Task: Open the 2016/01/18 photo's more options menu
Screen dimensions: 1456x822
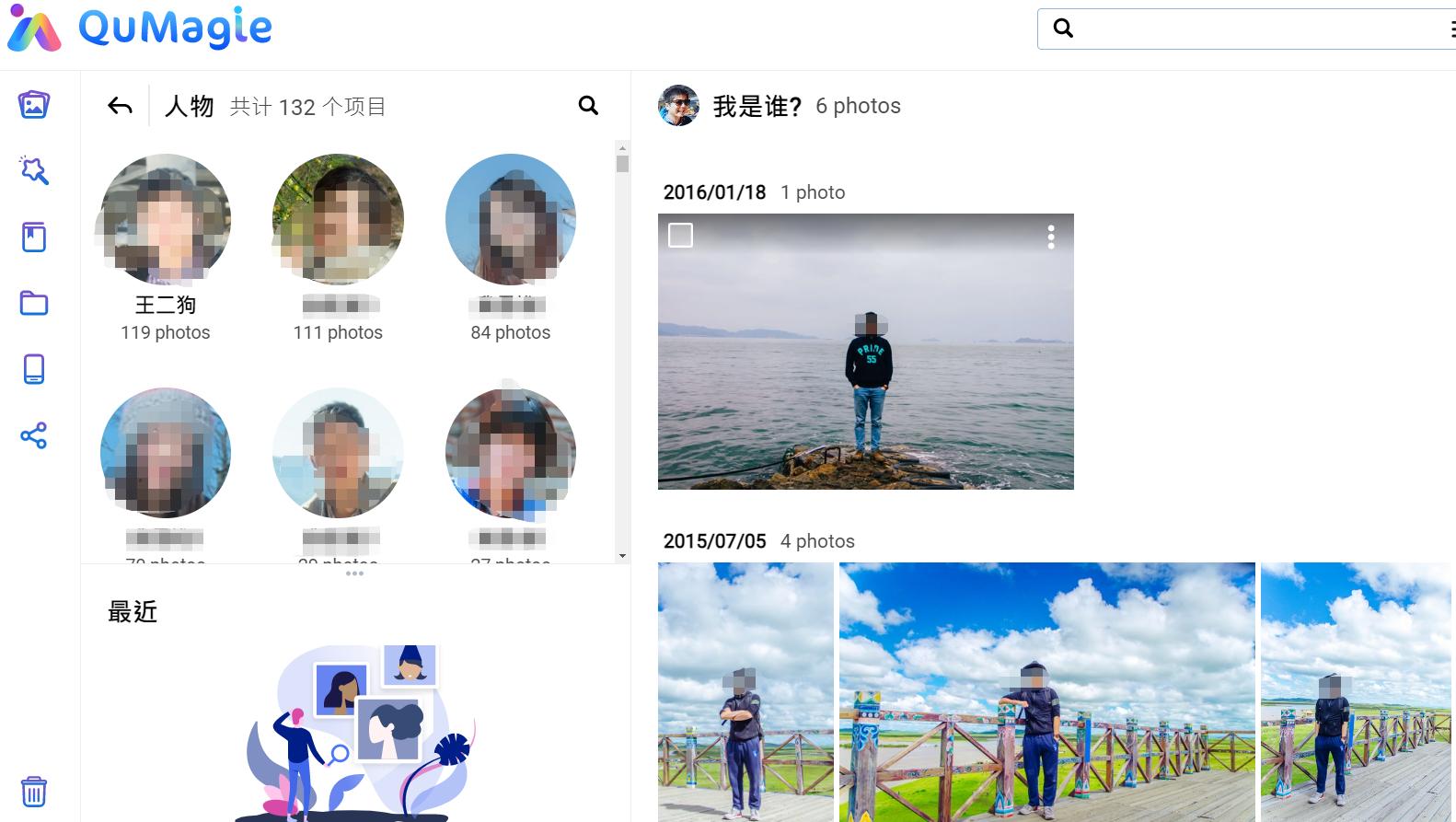Action: (x=1050, y=237)
